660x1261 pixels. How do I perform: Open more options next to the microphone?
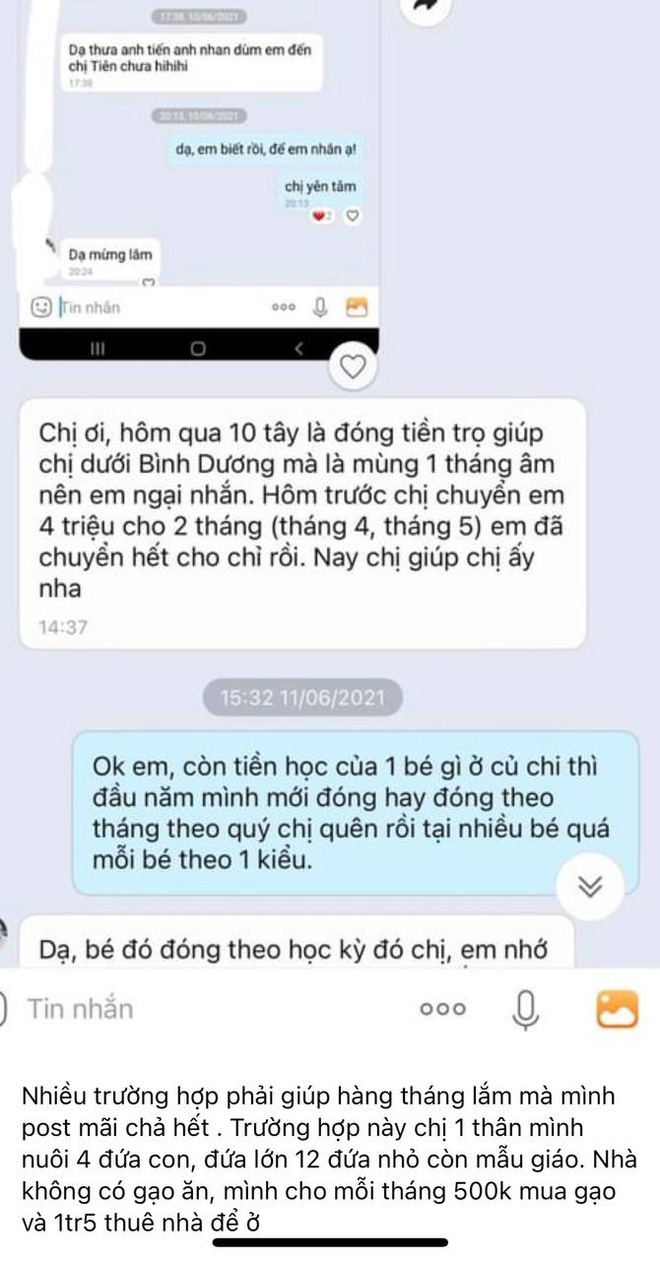pos(442,1009)
